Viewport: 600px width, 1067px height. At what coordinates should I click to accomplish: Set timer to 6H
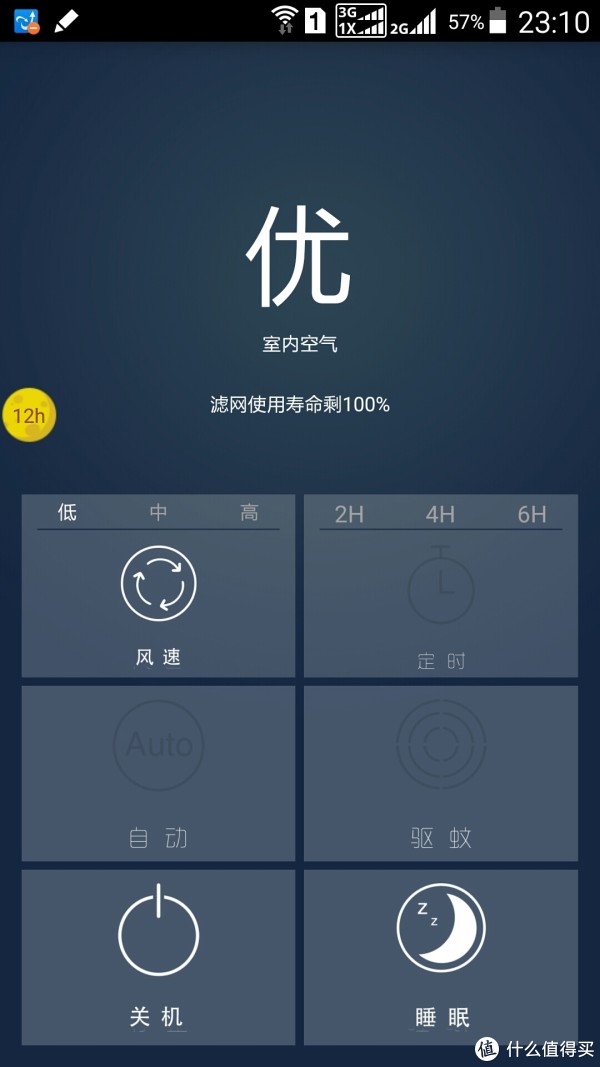coord(532,515)
